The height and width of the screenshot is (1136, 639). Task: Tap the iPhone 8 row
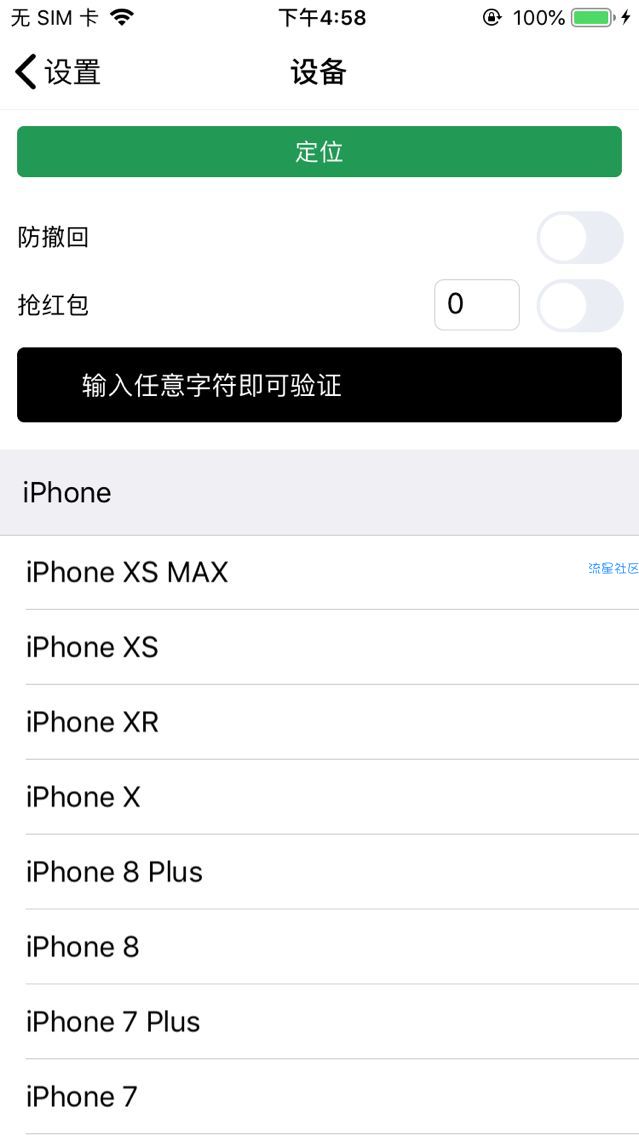(320, 947)
